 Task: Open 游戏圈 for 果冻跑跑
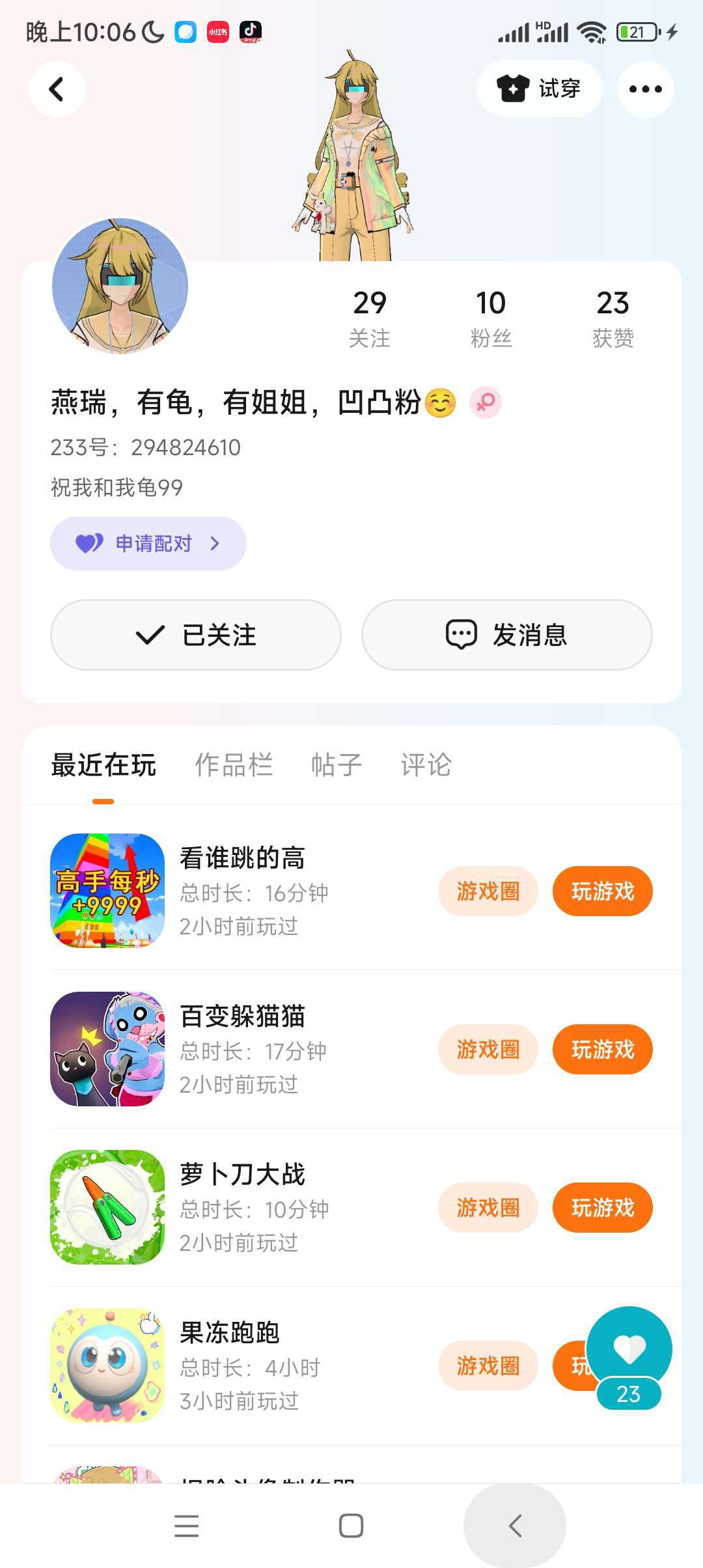point(488,1365)
